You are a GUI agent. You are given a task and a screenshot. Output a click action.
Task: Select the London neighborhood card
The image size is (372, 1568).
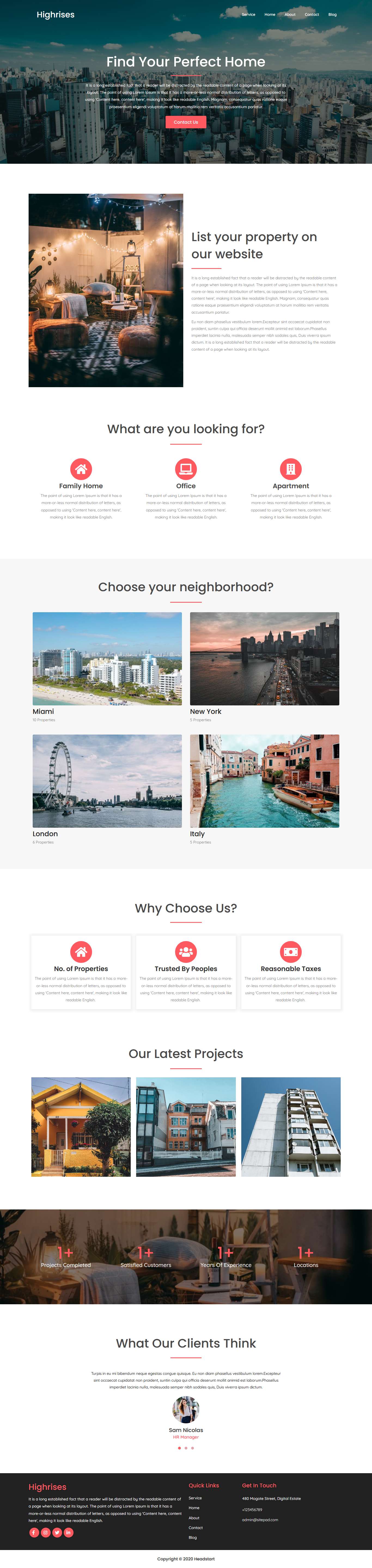[x=107, y=781]
